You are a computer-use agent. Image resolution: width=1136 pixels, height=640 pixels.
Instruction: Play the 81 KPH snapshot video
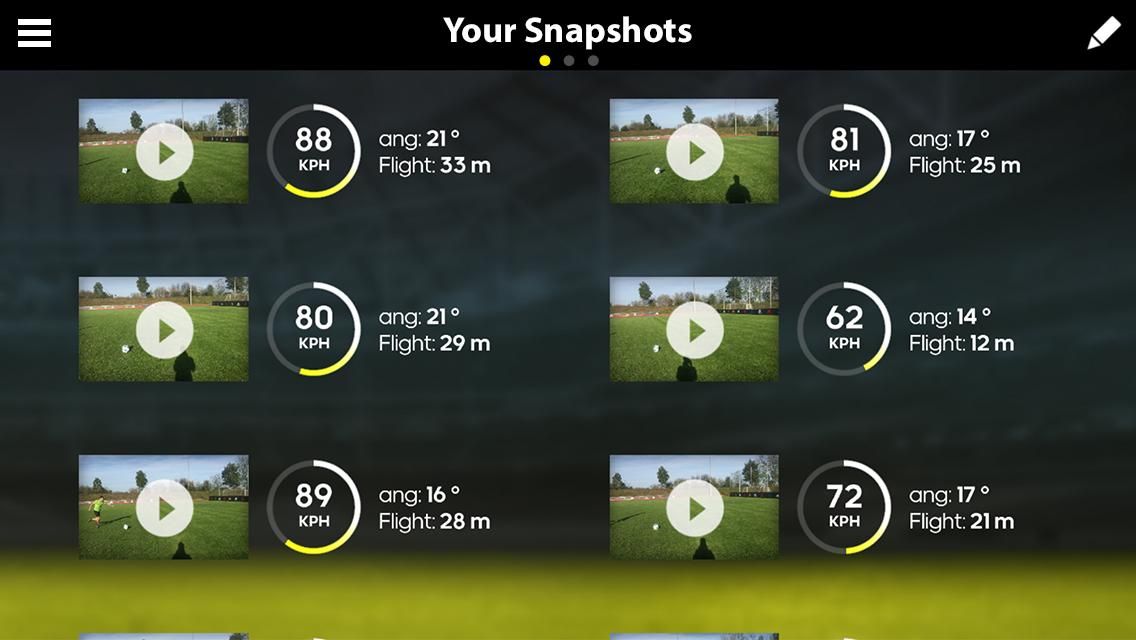[x=694, y=152]
